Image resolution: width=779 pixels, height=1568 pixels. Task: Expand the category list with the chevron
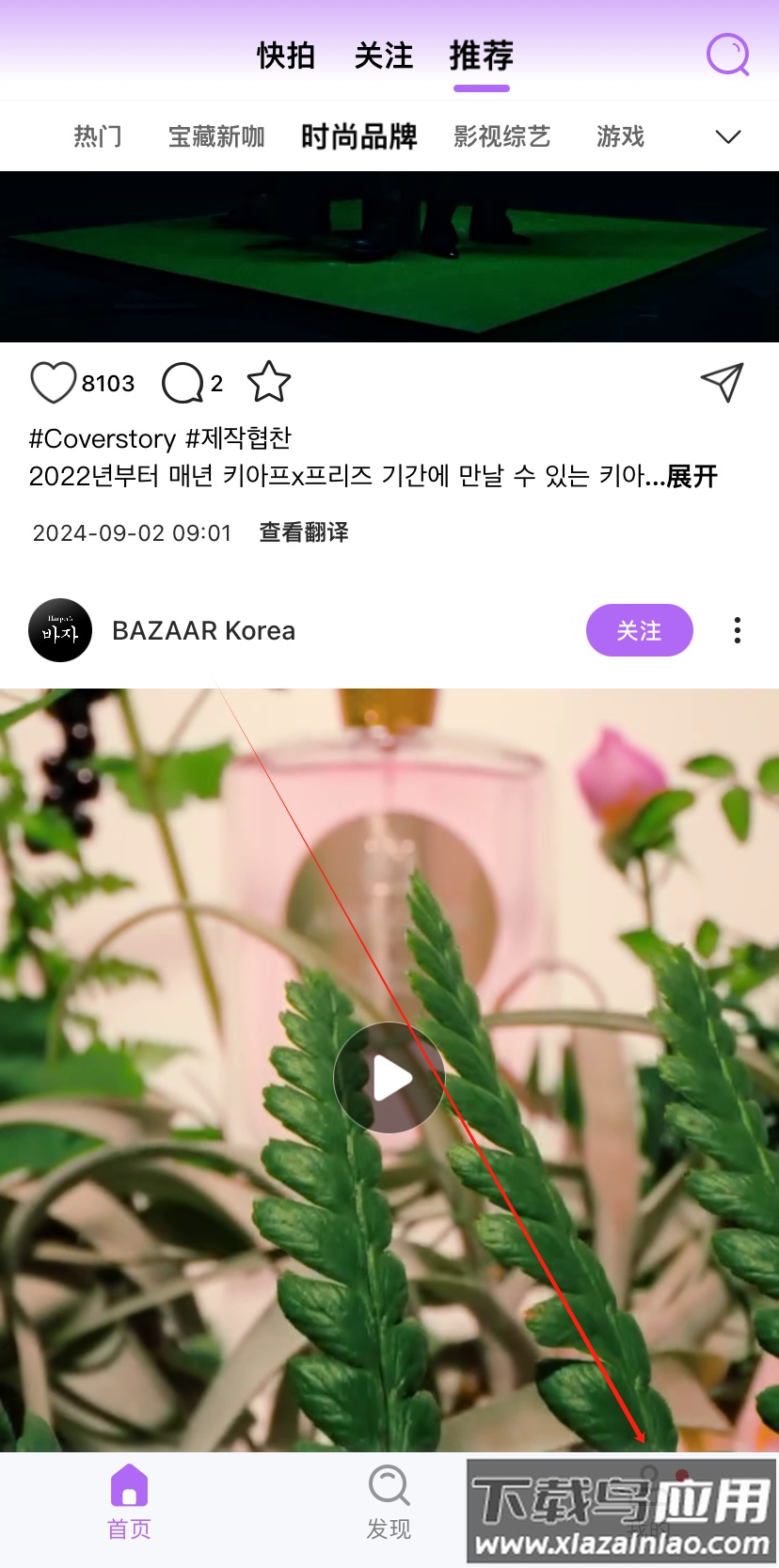coord(727,137)
